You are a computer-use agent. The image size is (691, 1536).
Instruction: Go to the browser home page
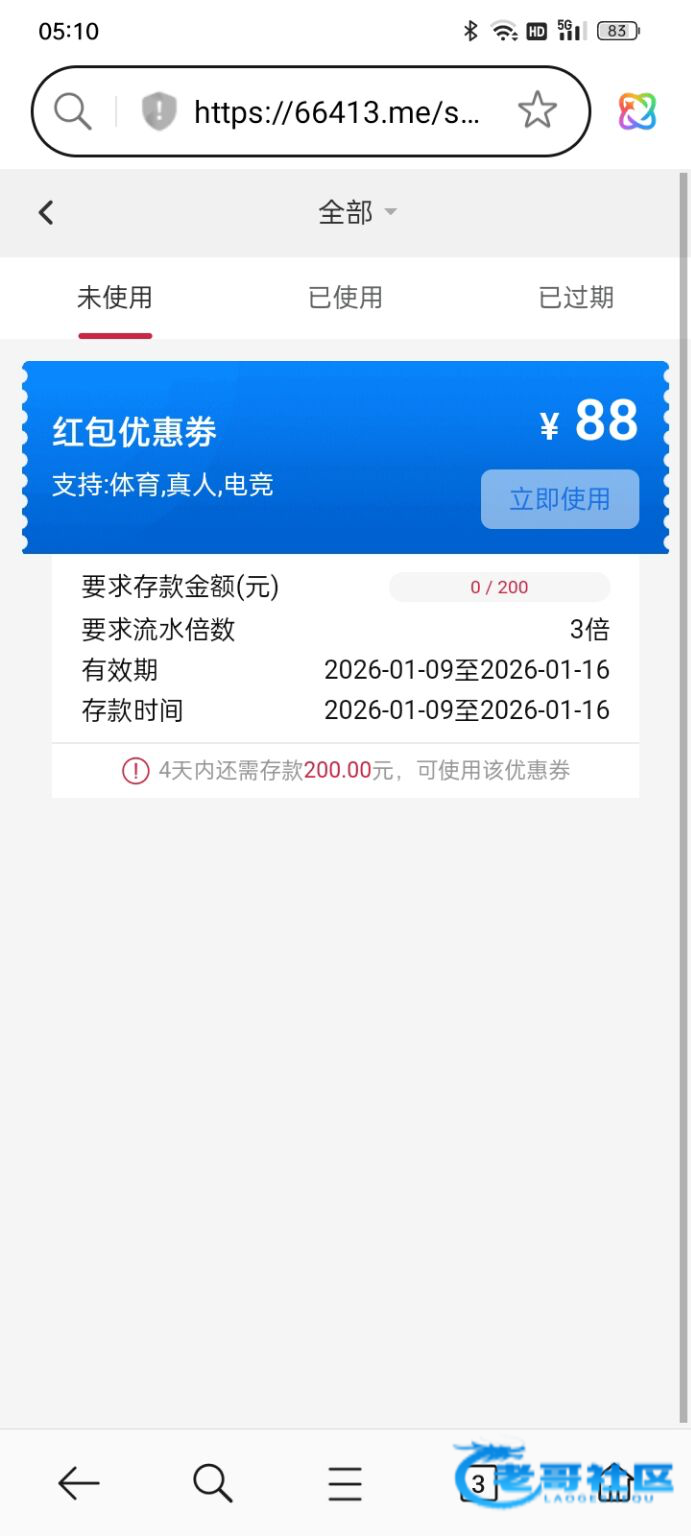pos(615,1481)
